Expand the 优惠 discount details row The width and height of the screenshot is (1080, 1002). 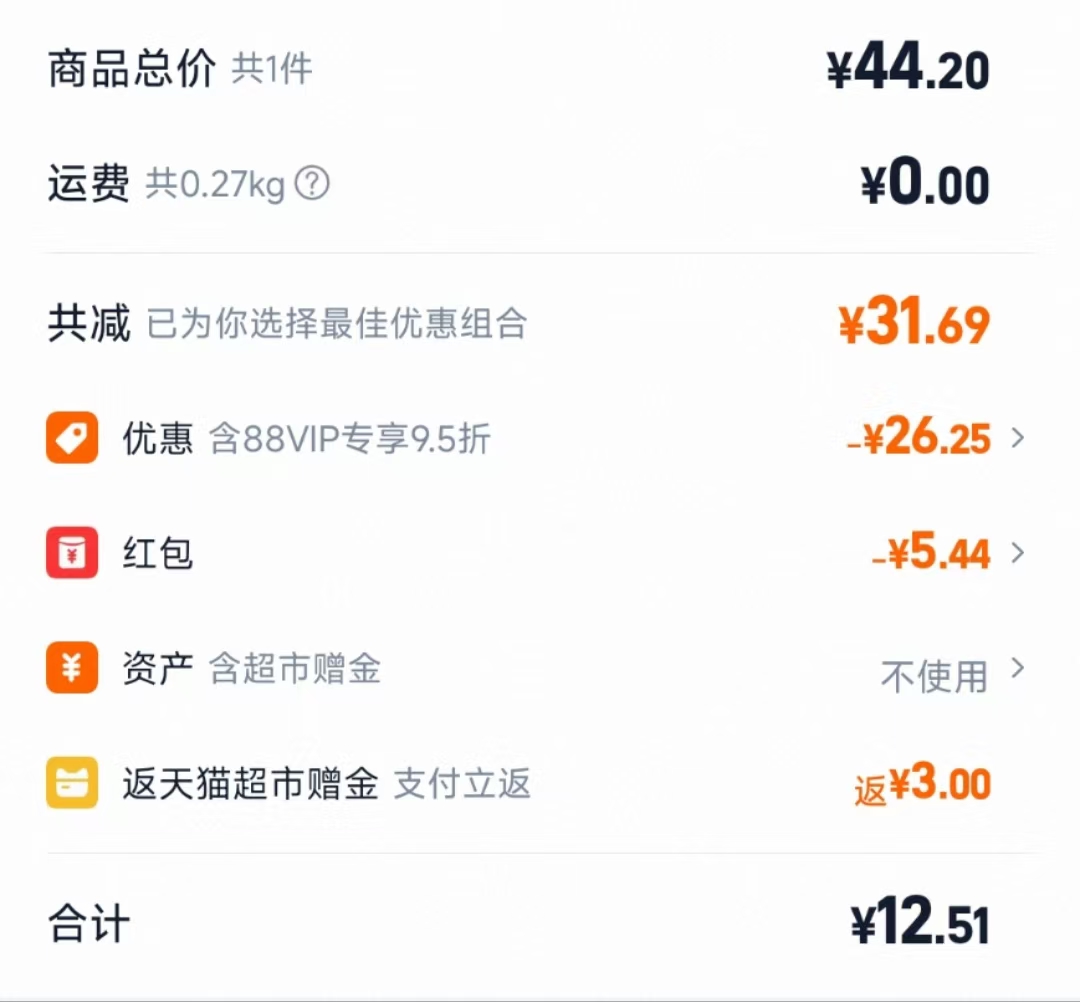[x=1018, y=438]
